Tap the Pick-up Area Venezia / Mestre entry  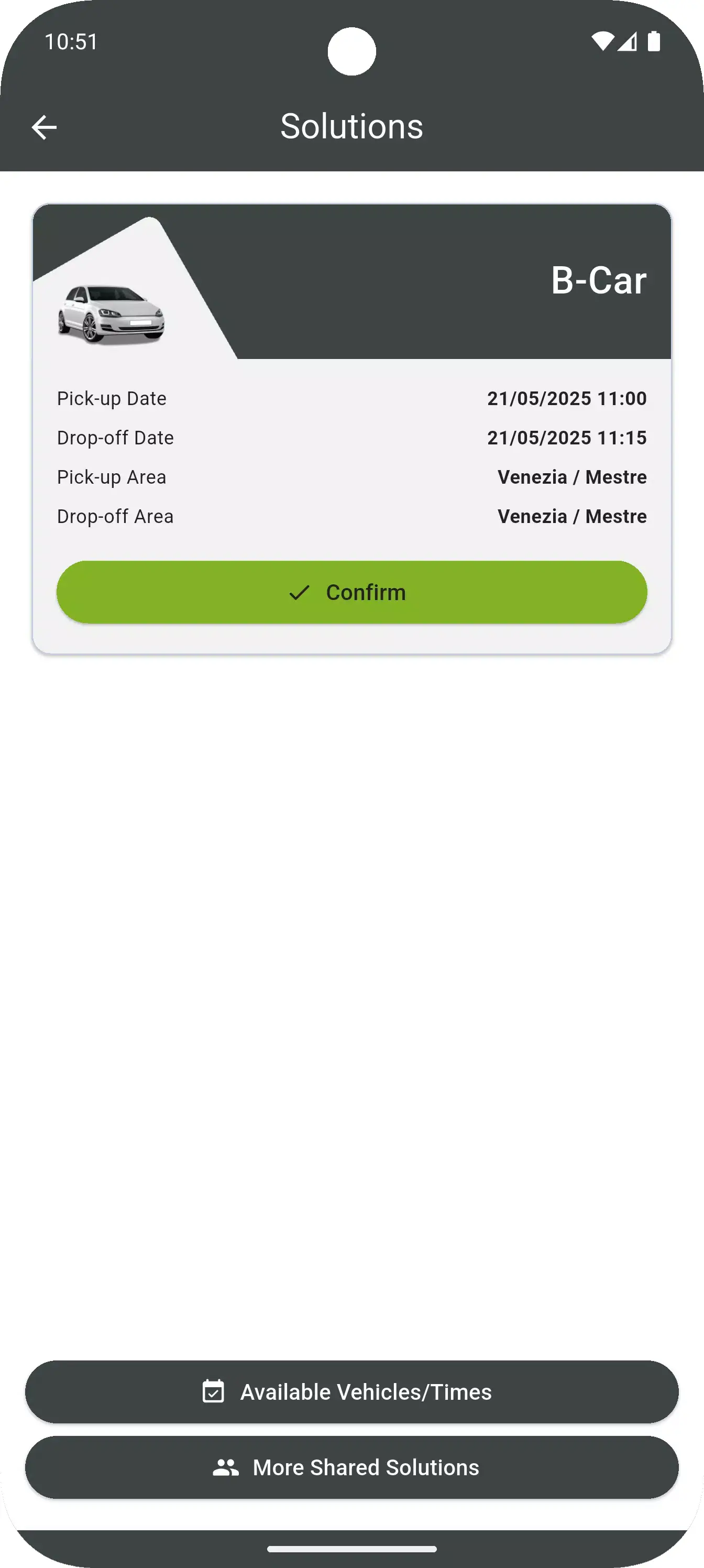(x=572, y=477)
